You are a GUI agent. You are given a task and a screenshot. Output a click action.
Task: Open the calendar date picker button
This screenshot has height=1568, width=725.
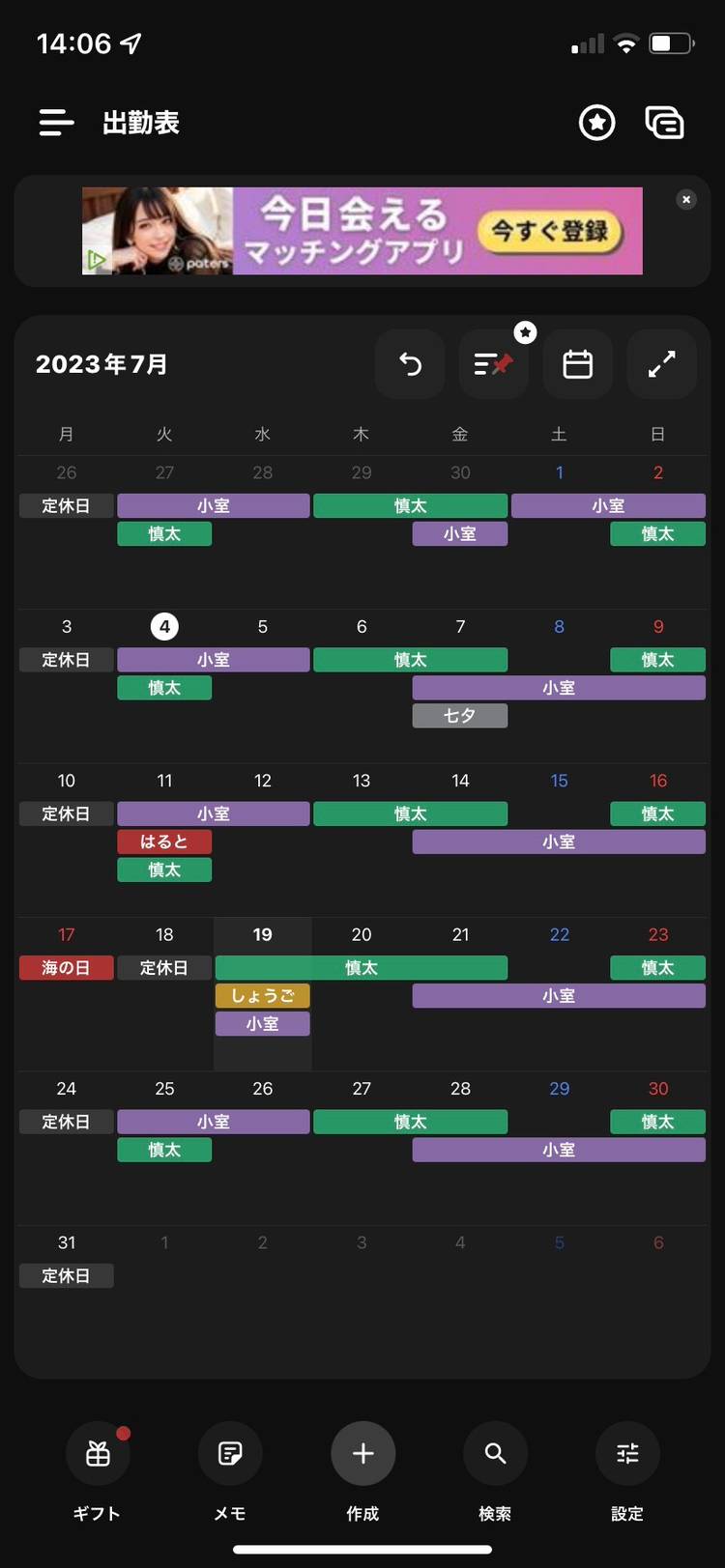(x=577, y=364)
